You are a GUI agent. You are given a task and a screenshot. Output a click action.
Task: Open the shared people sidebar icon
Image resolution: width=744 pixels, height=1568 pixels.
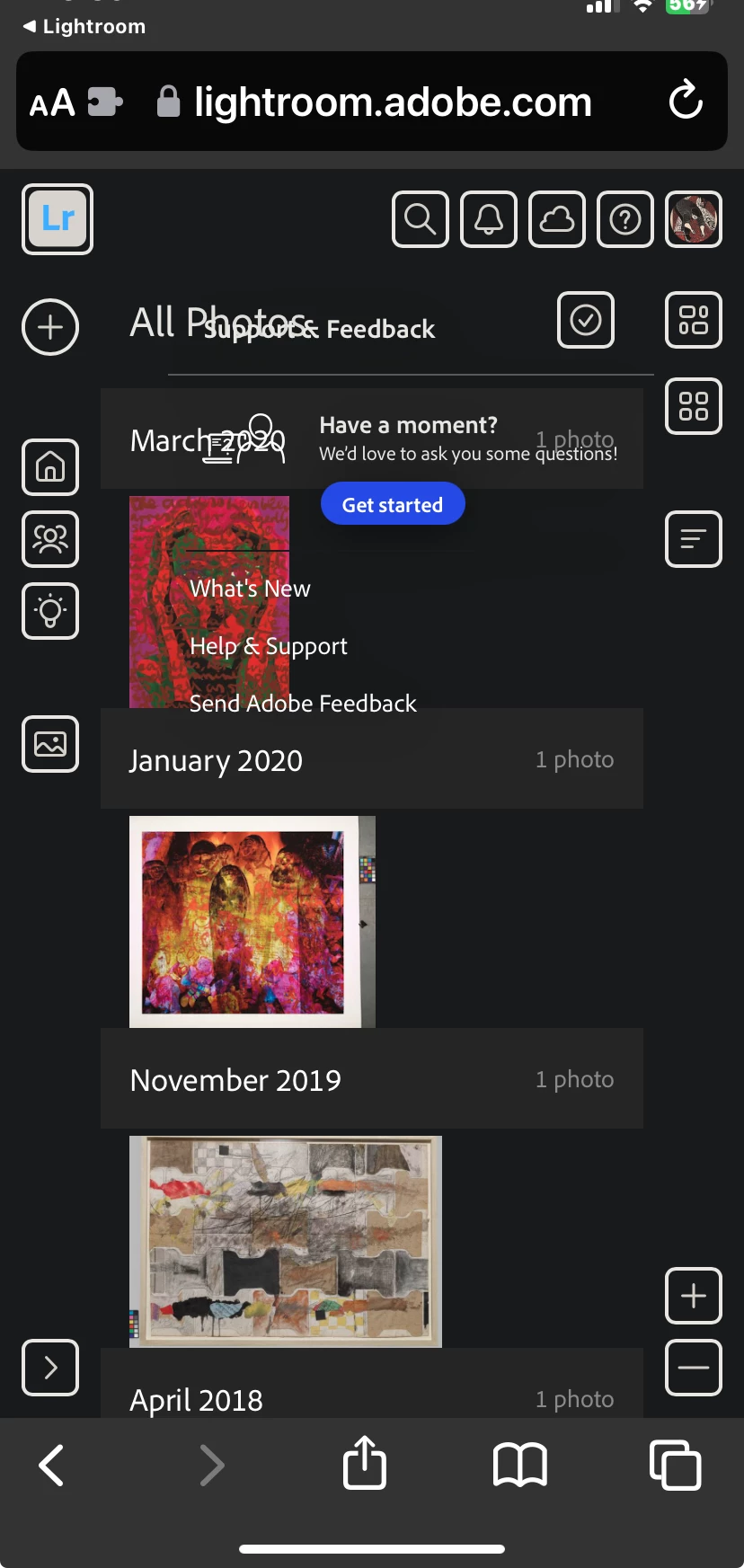pyautogui.click(x=50, y=539)
